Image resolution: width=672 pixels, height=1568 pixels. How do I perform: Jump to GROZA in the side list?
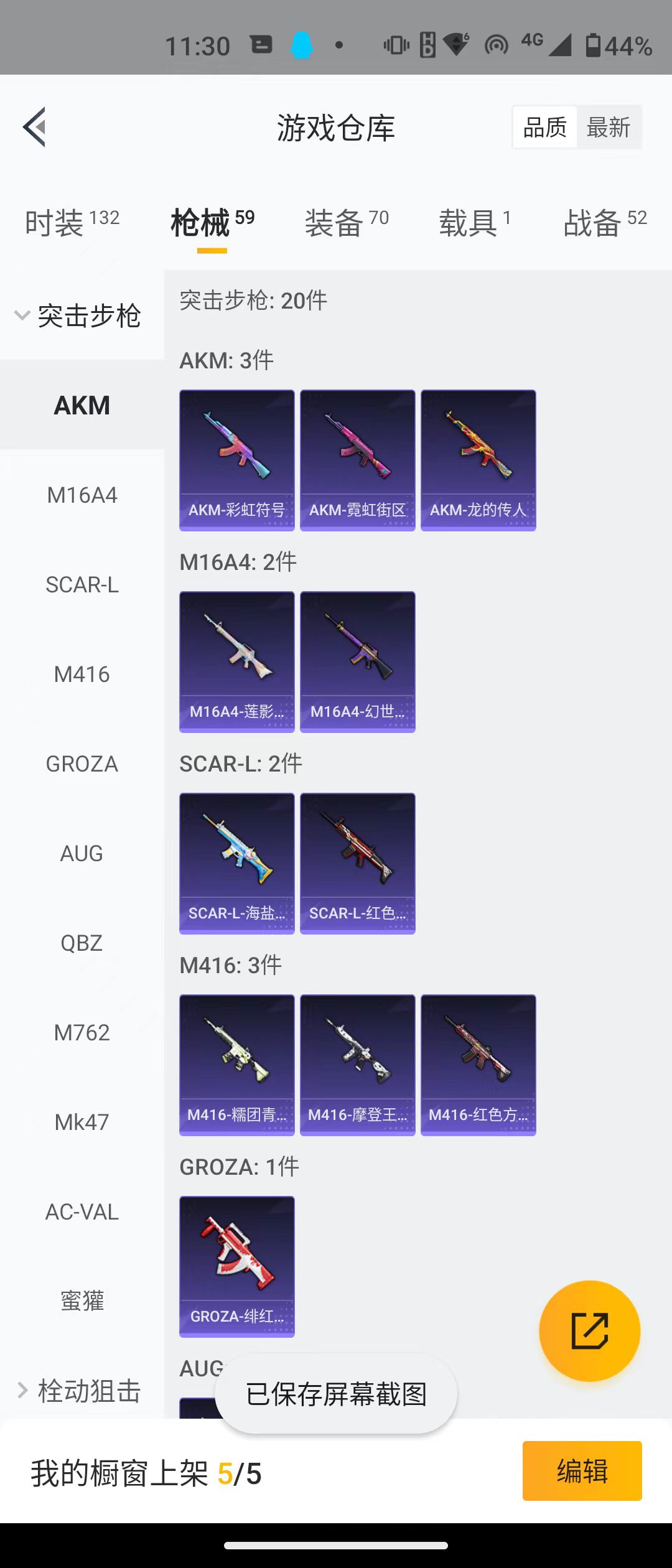(82, 764)
